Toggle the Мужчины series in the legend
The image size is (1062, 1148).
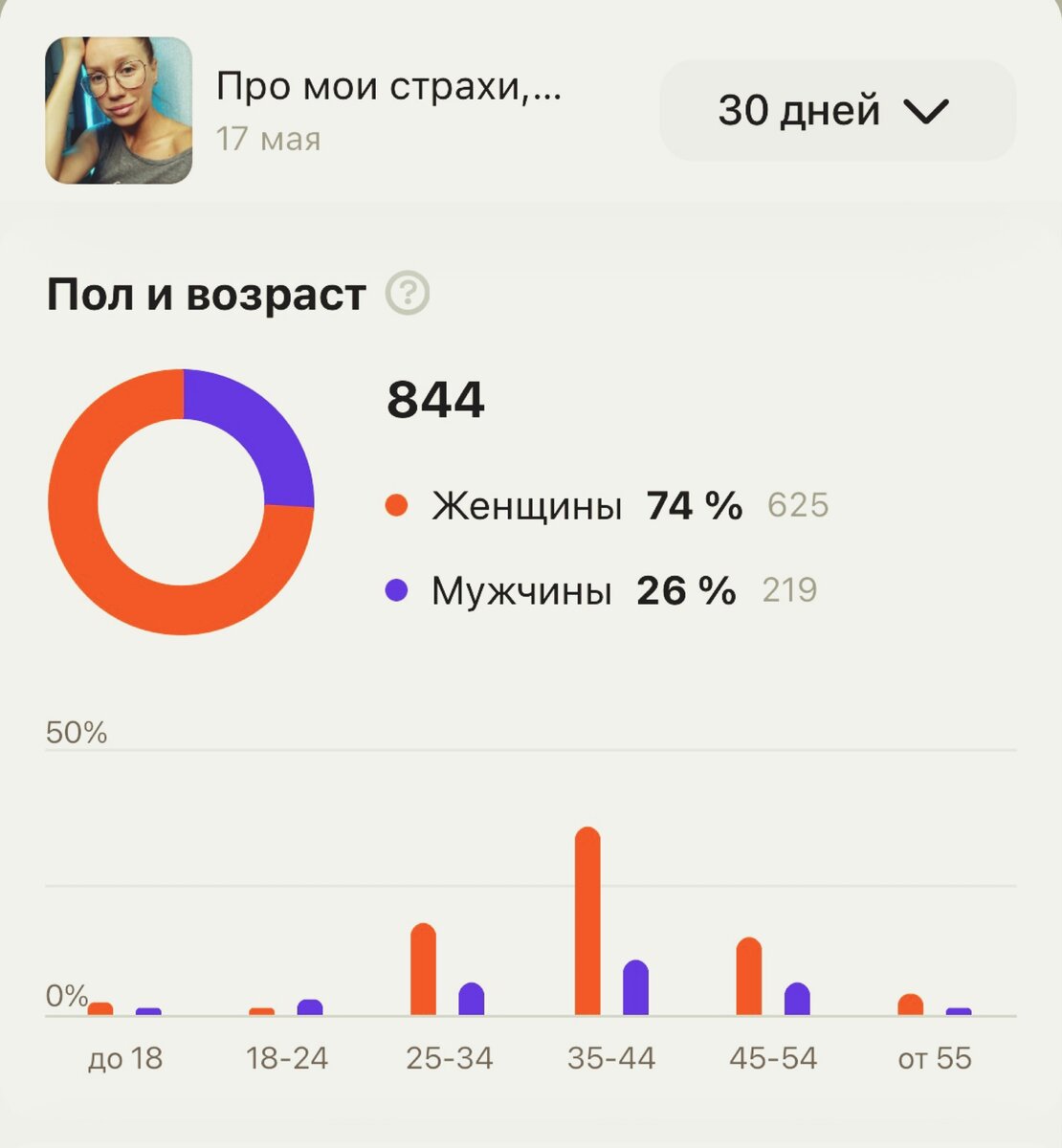(x=521, y=589)
